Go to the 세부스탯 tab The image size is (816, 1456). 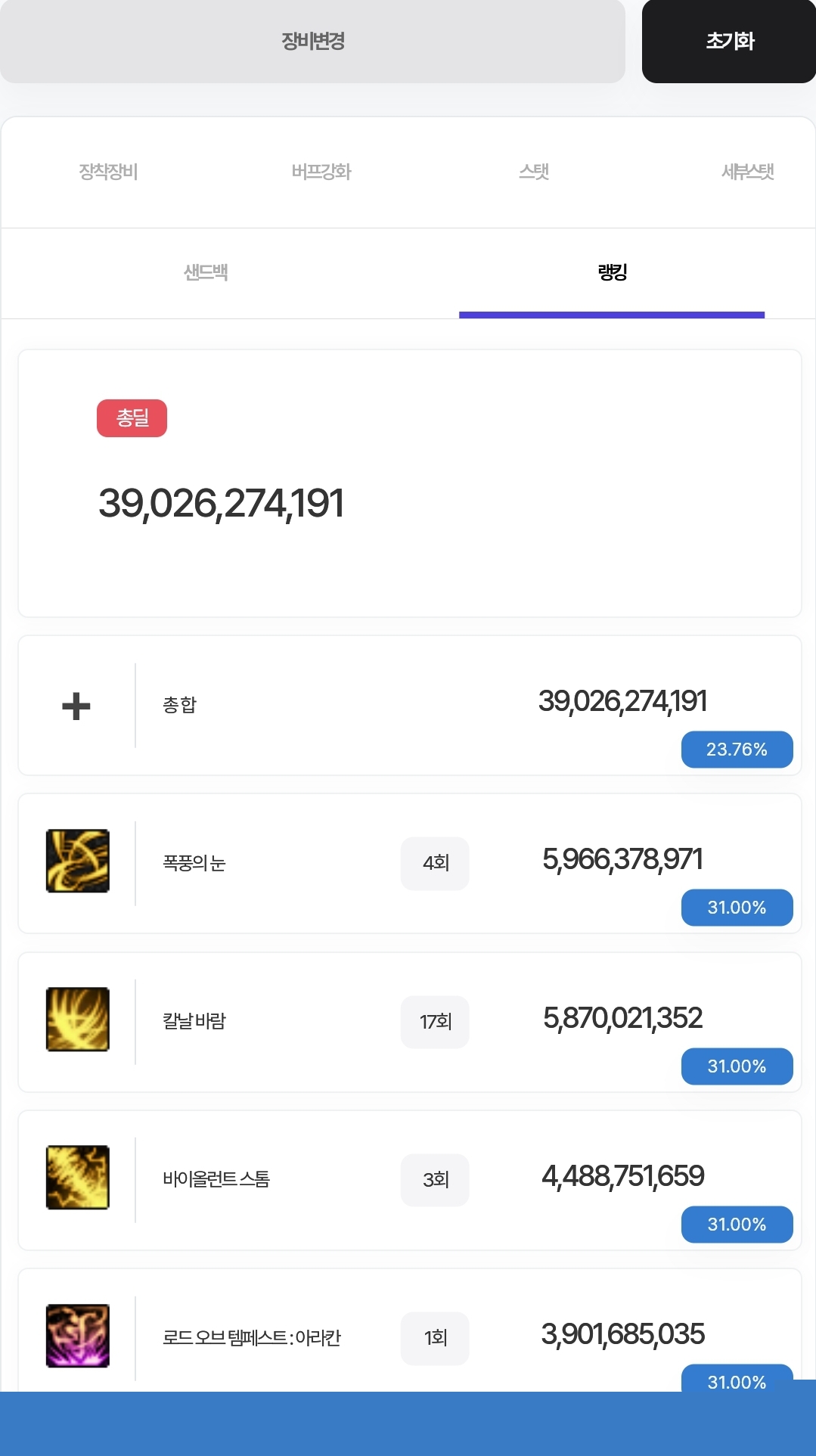[747, 172]
